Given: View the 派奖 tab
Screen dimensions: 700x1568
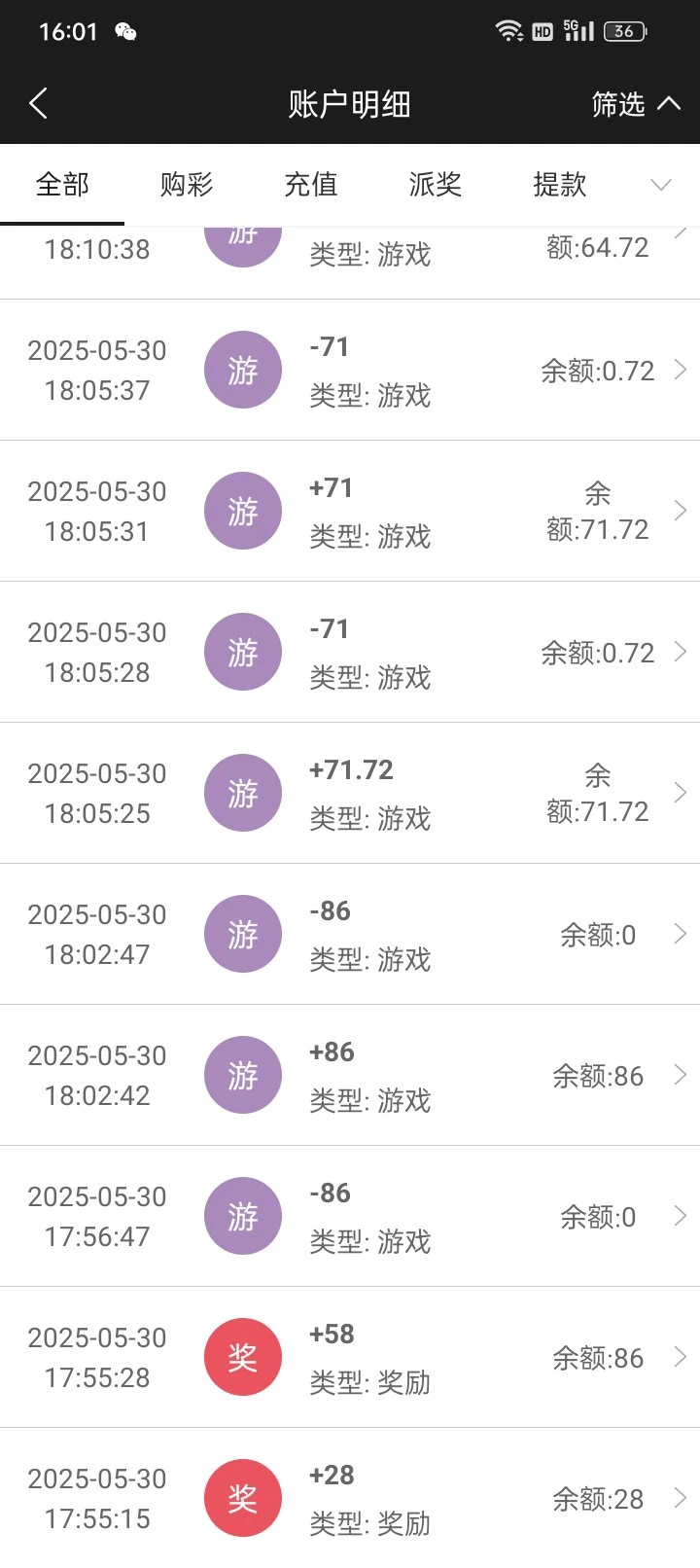Looking at the screenshot, I should click(x=436, y=185).
